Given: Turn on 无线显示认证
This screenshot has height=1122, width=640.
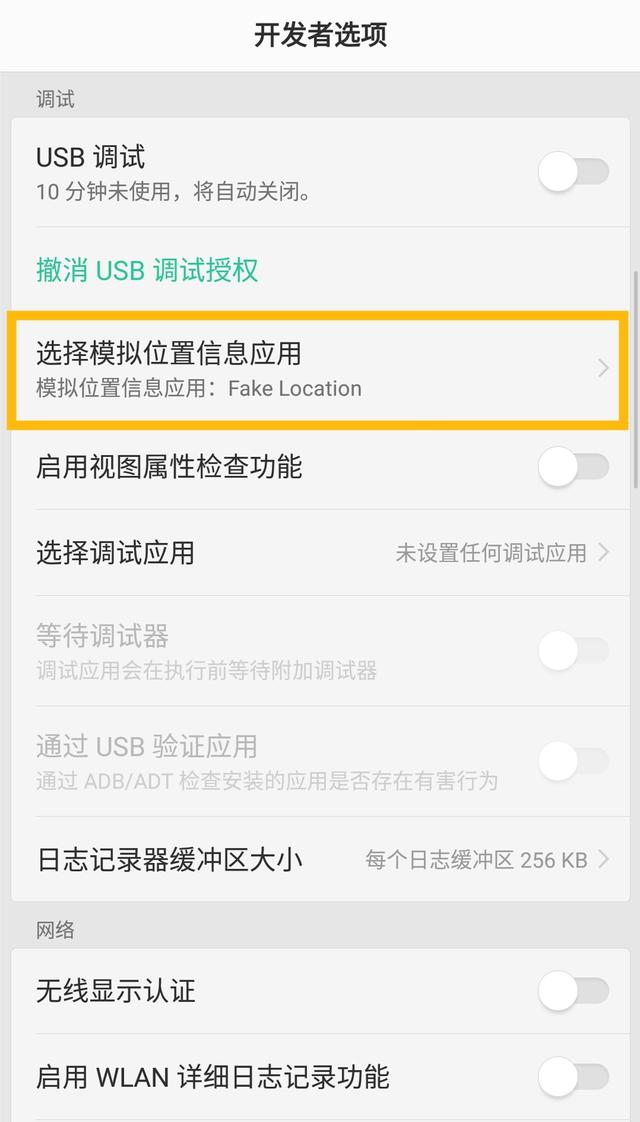Looking at the screenshot, I should click(x=573, y=991).
